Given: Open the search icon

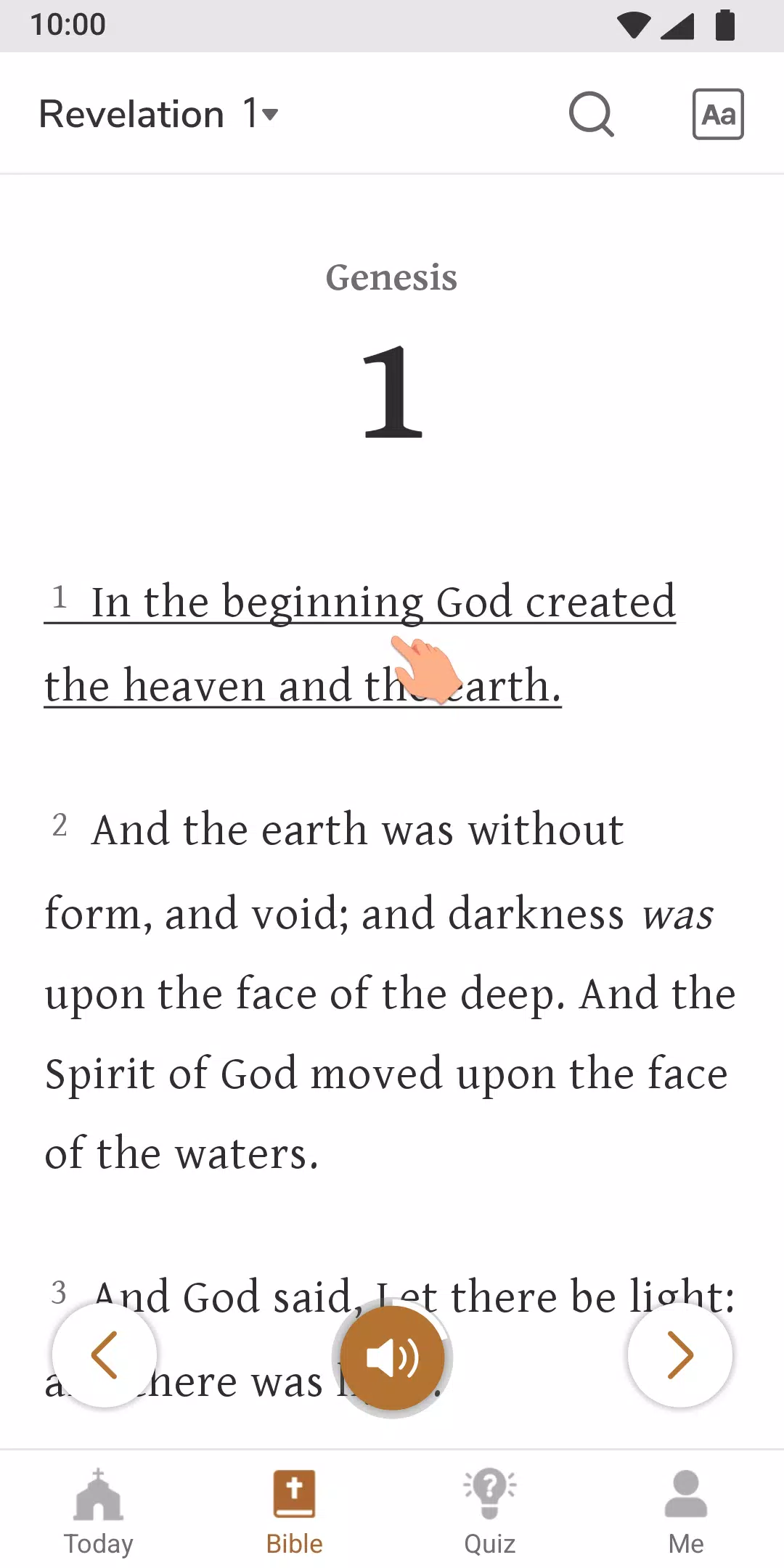Looking at the screenshot, I should [592, 115].
